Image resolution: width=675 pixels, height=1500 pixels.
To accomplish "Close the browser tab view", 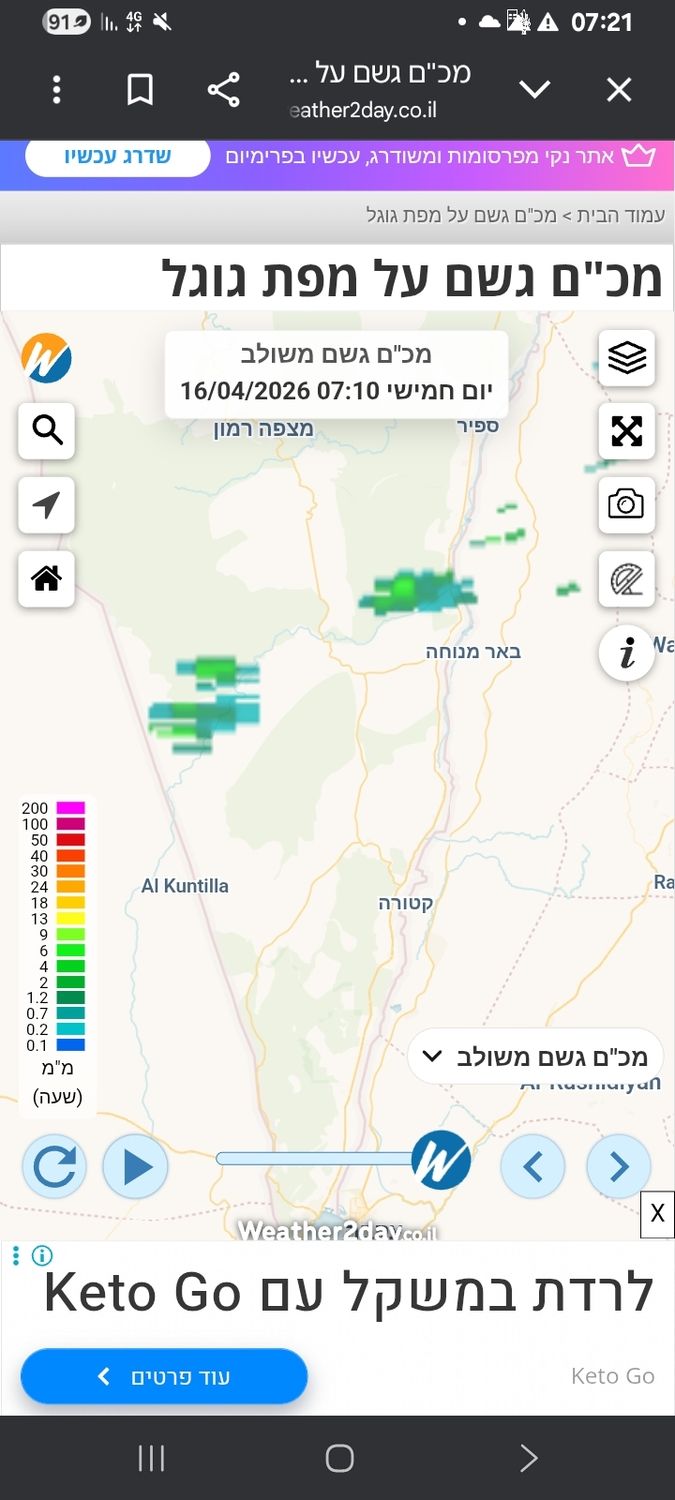I will pyautogui.click(x=619, y=90).
